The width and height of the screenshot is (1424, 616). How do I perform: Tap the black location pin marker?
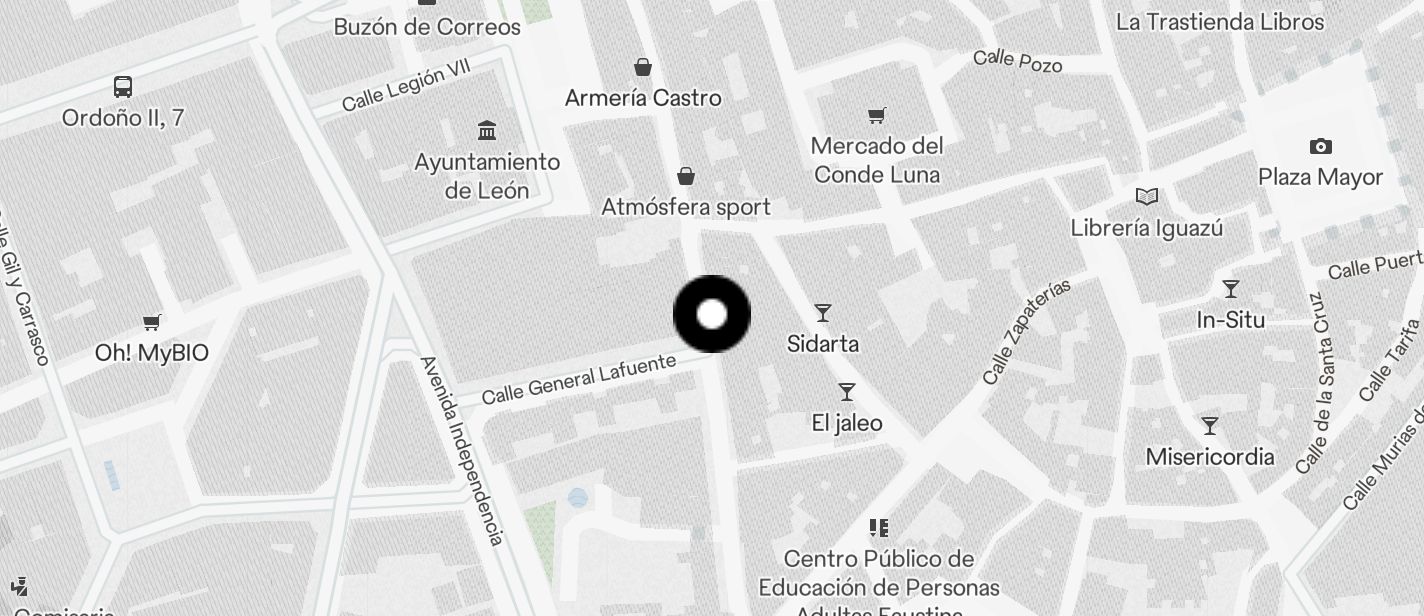point(712,314)
